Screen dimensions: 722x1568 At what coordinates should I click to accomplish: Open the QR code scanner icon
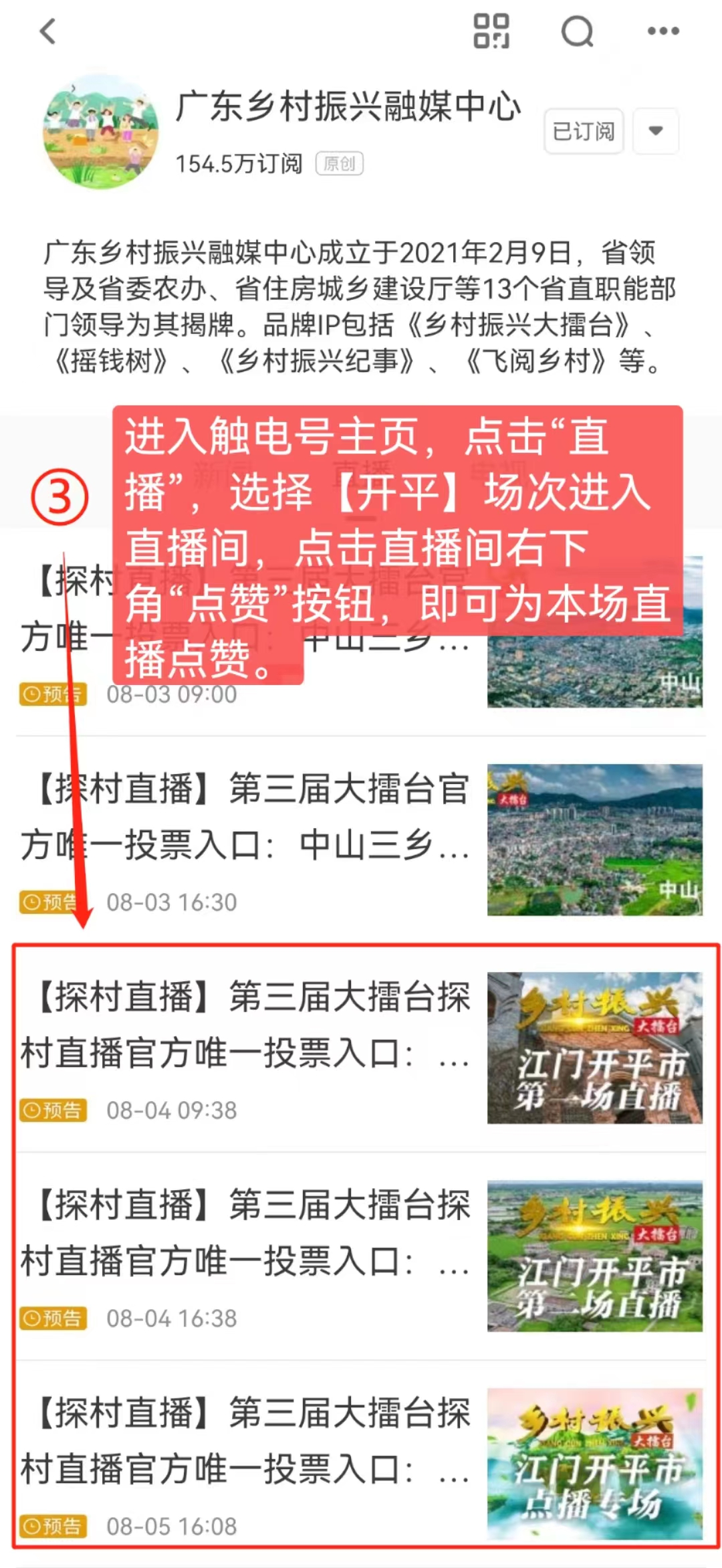pyautogui.click(x=491, y=31)
